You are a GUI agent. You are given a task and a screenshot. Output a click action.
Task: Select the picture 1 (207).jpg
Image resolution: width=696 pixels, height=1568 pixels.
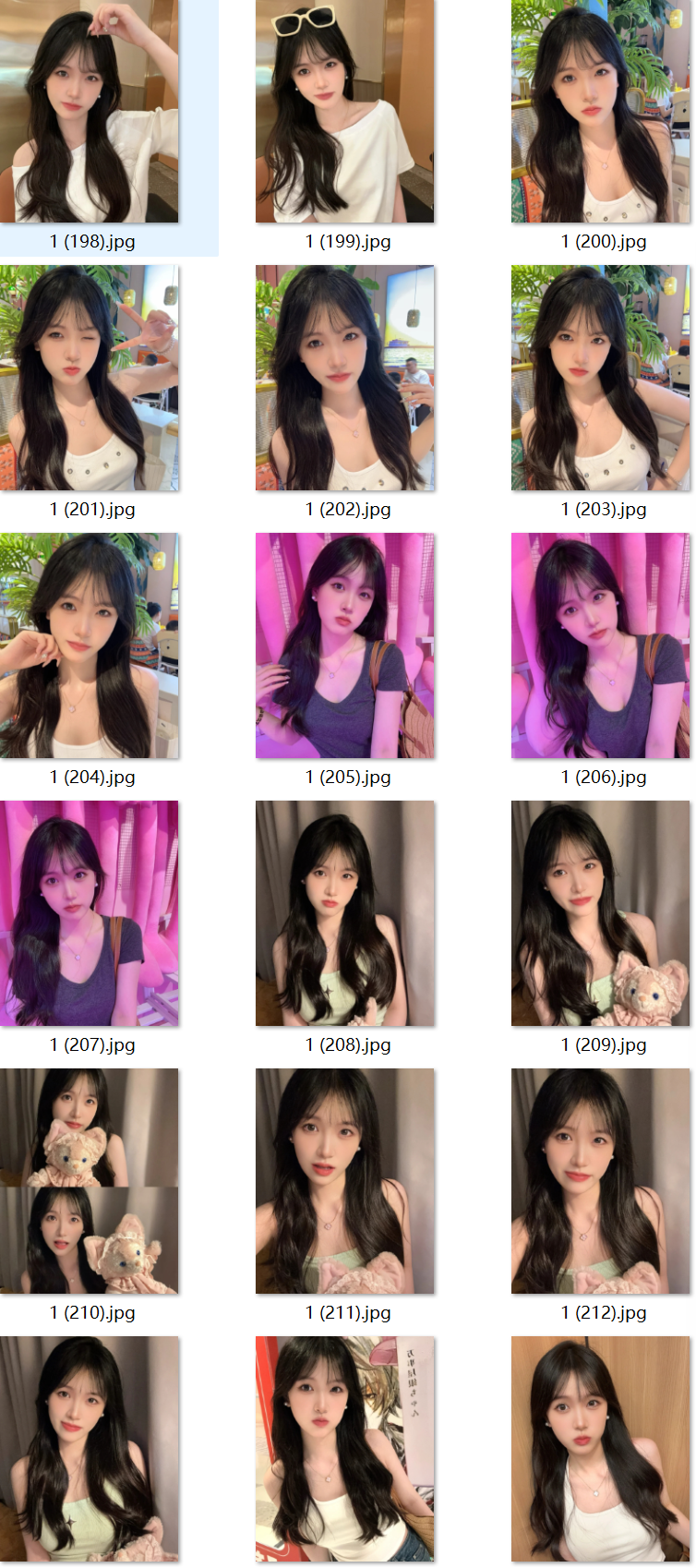90,914
